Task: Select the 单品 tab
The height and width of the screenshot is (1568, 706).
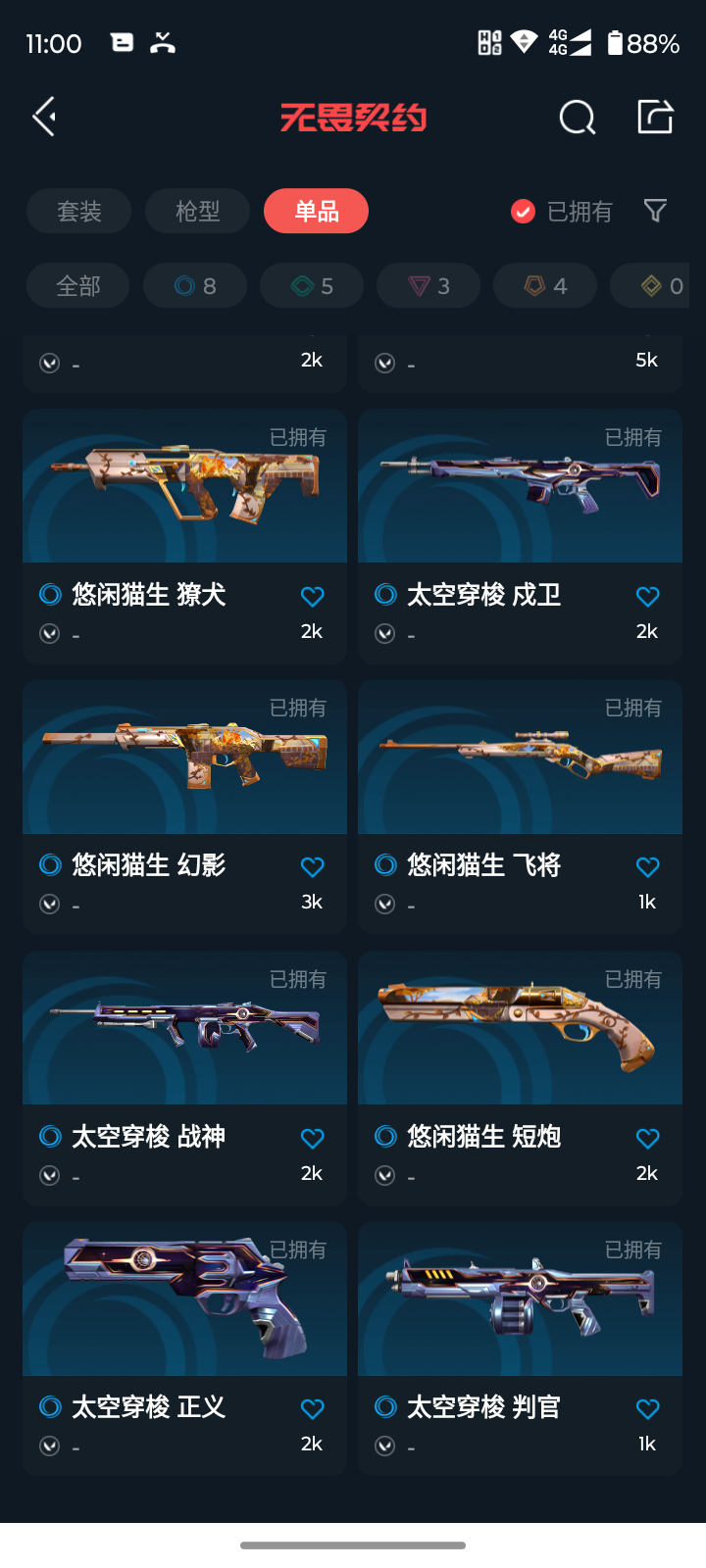Action: (x=316, y=211)
